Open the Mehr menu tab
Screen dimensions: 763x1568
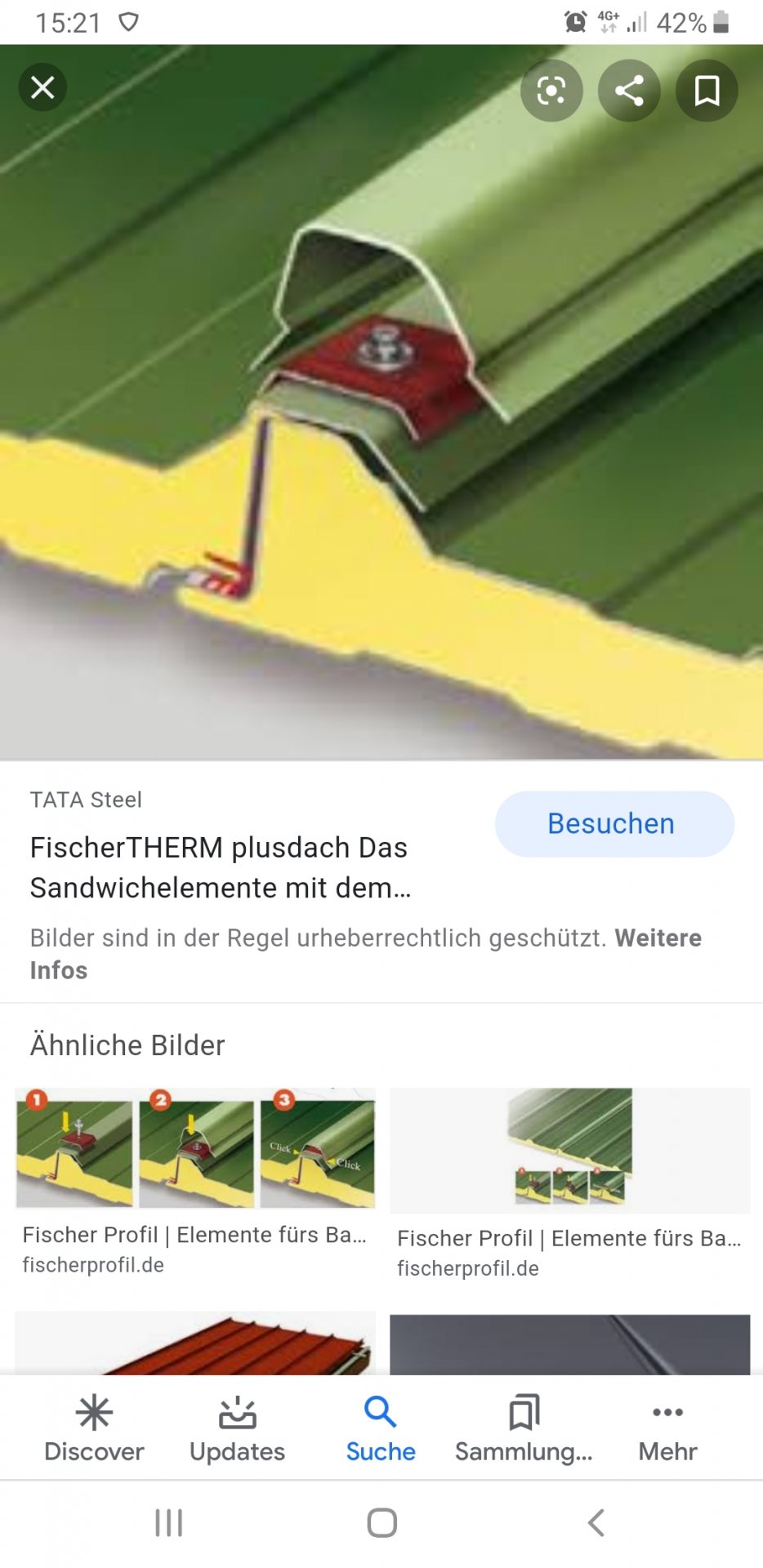click(x=667, y=1429)
